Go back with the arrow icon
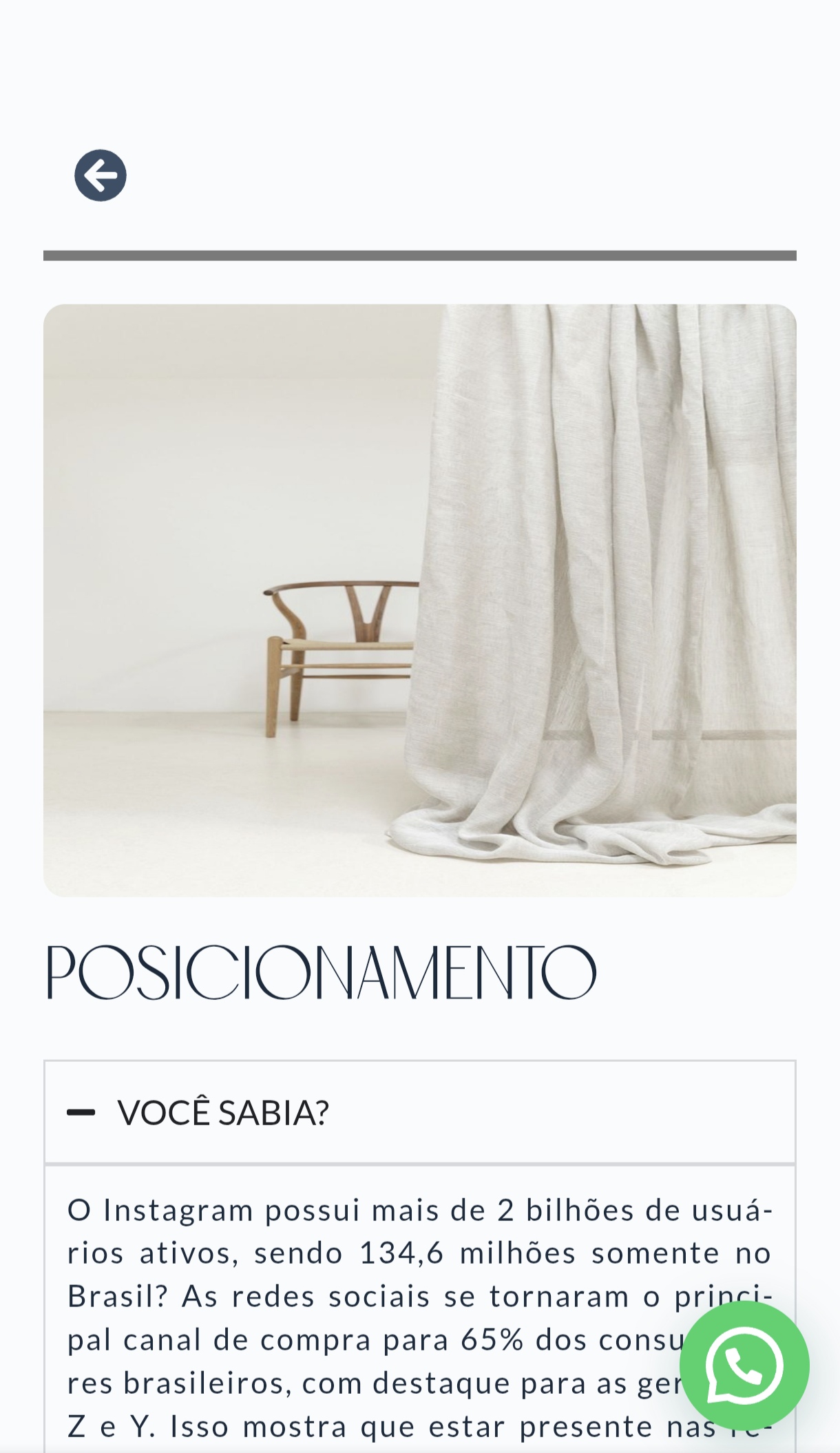This screenshot has height=1453, width=840. click(101, 176)
